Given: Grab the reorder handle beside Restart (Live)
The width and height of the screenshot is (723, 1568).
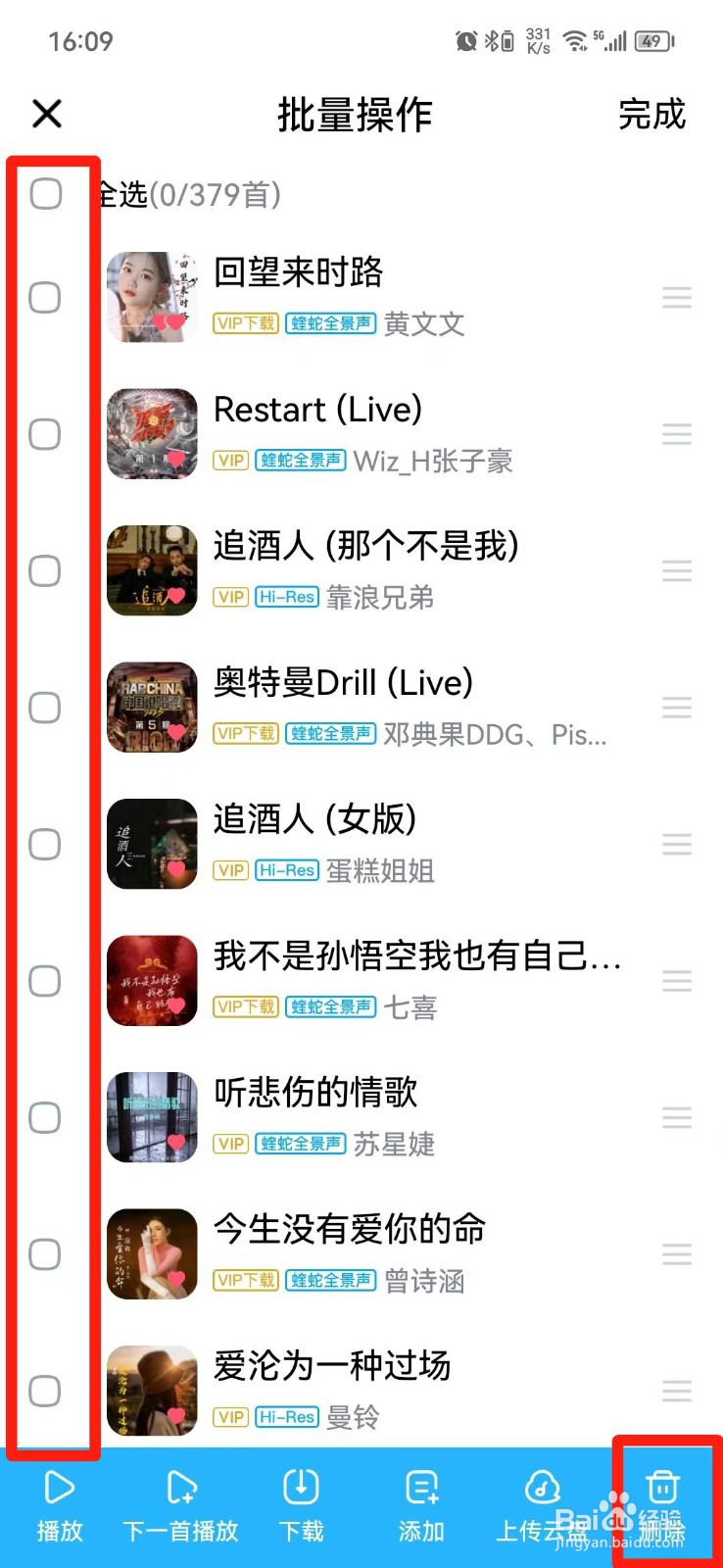Looking at the screenshot, I should click(676, 433).
